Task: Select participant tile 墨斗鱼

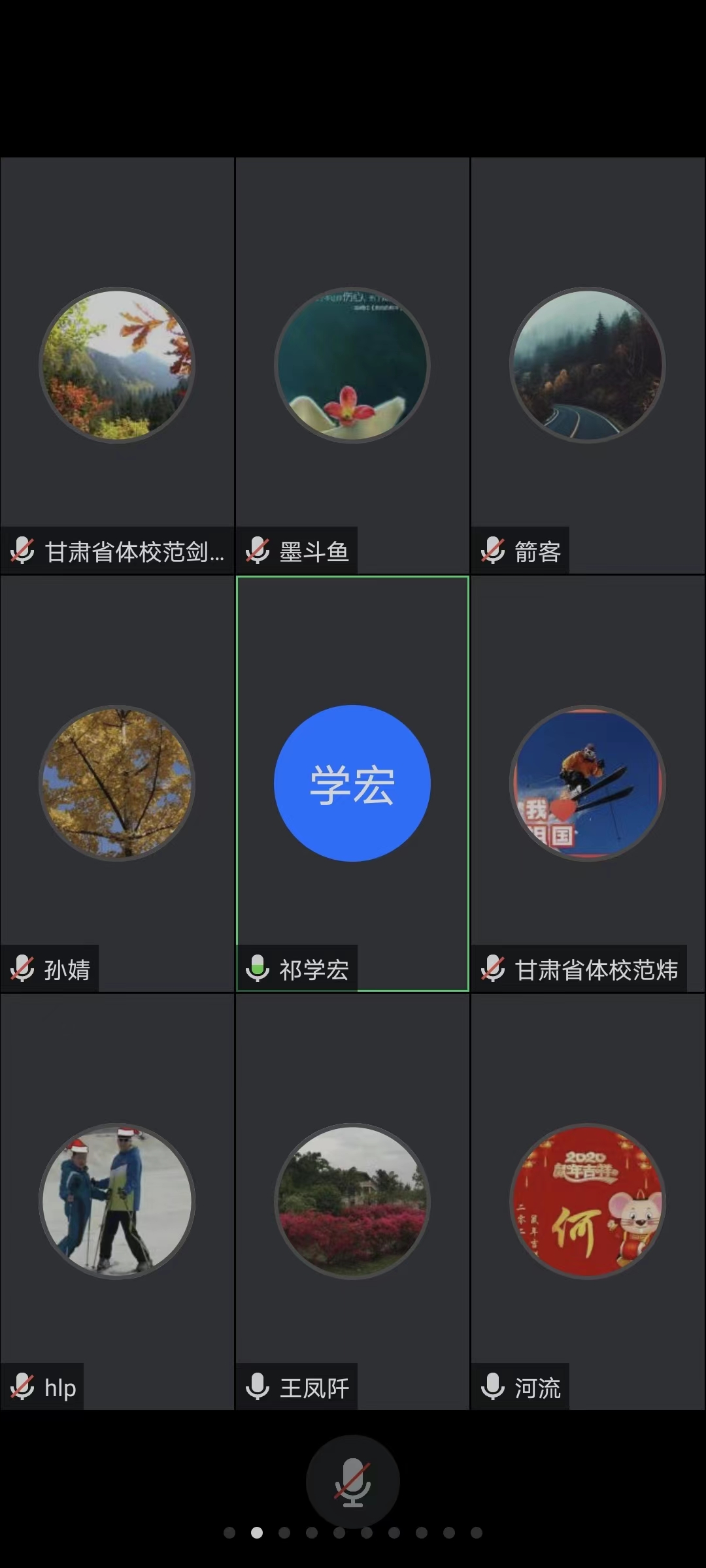Action: (352, 366)
